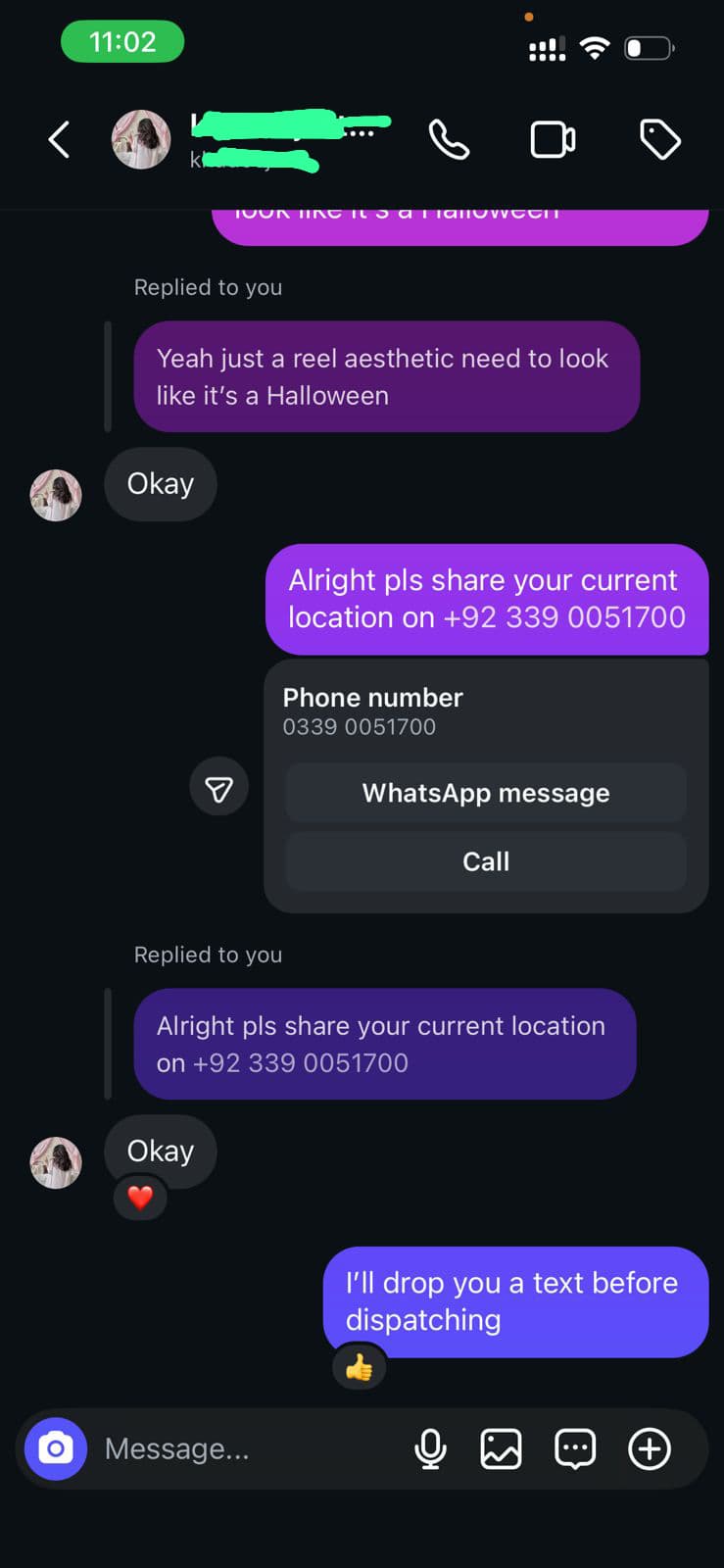The image size is (724, 1568).
Task: Start a video call
Action: tap(553, 139)
